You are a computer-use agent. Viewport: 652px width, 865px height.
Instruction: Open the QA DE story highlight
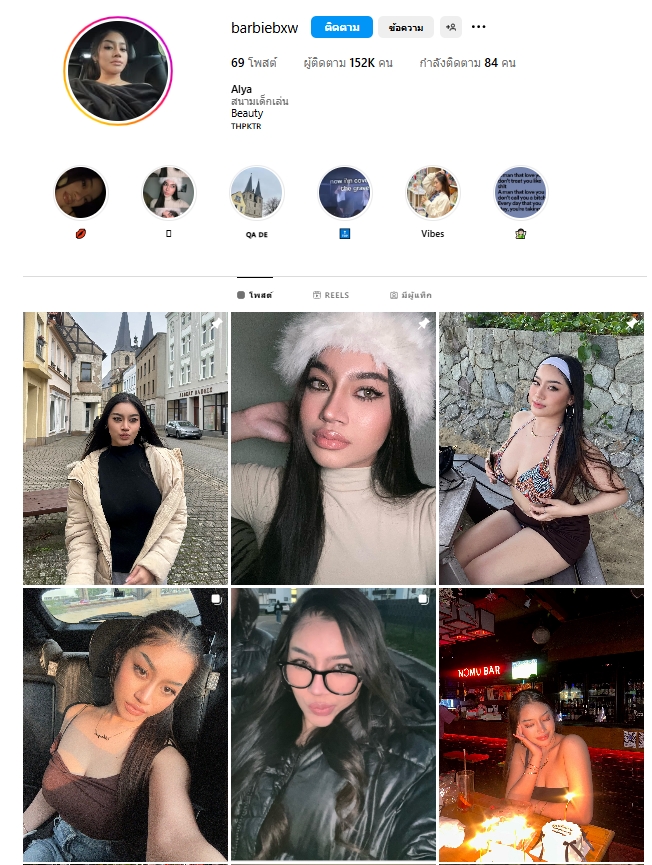coord(256,193)
